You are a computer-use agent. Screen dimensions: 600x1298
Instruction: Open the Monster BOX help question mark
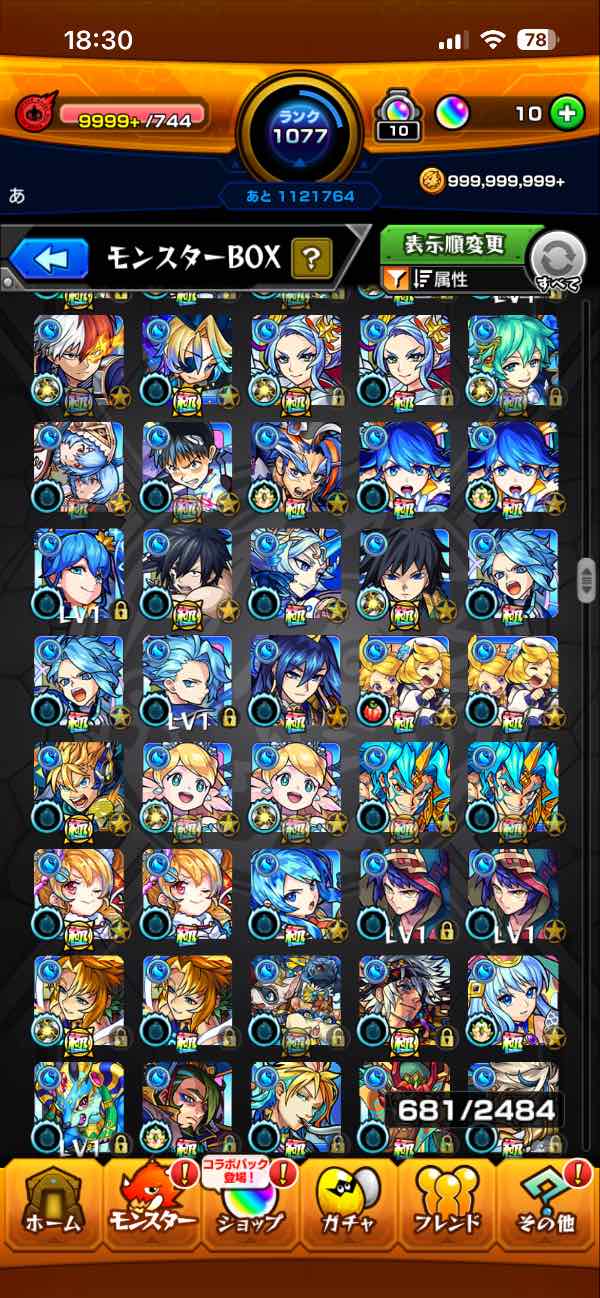pyautogui.click(x=311, y=261)
